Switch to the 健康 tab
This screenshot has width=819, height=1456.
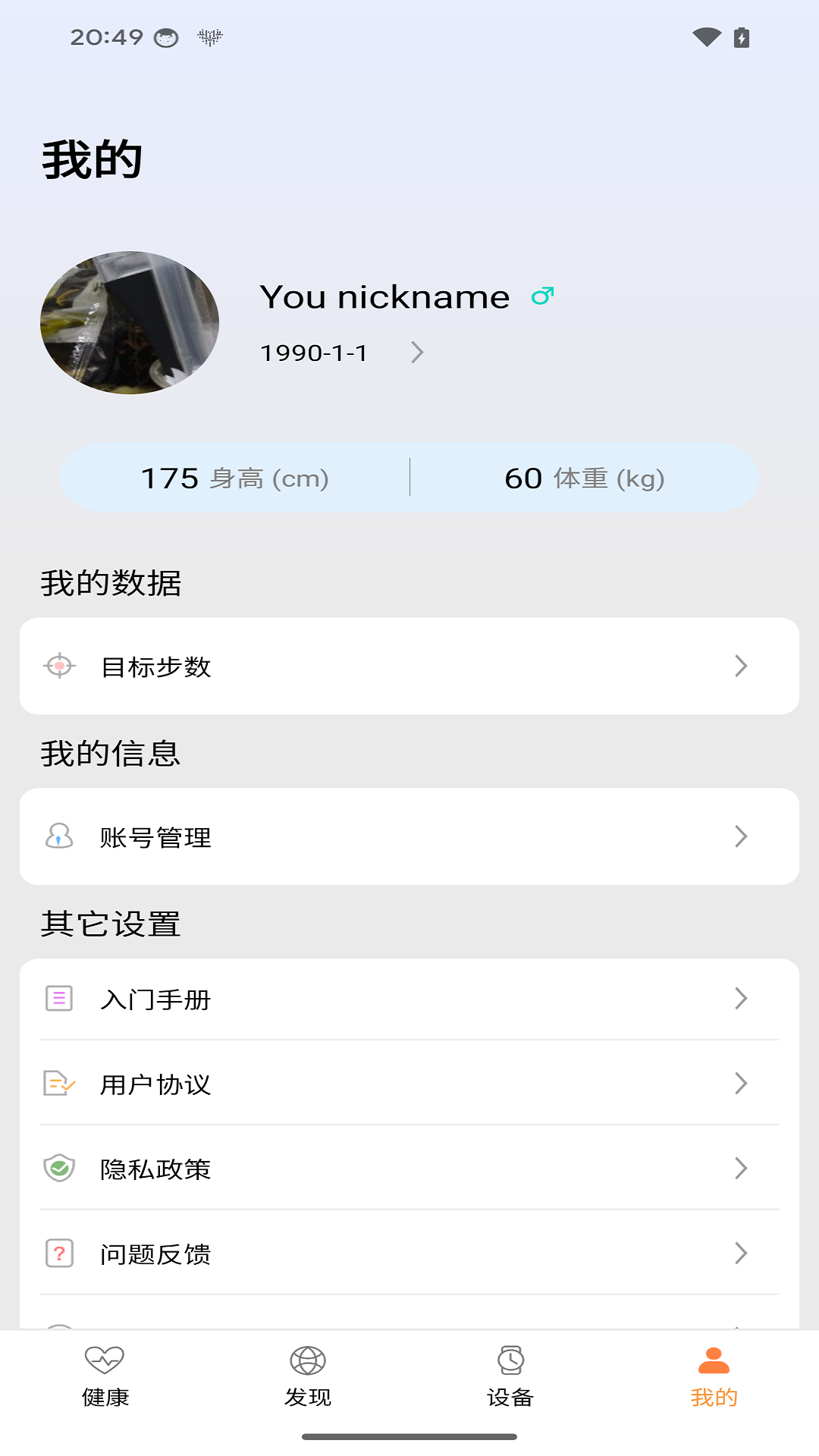[x=105, y=1380]
